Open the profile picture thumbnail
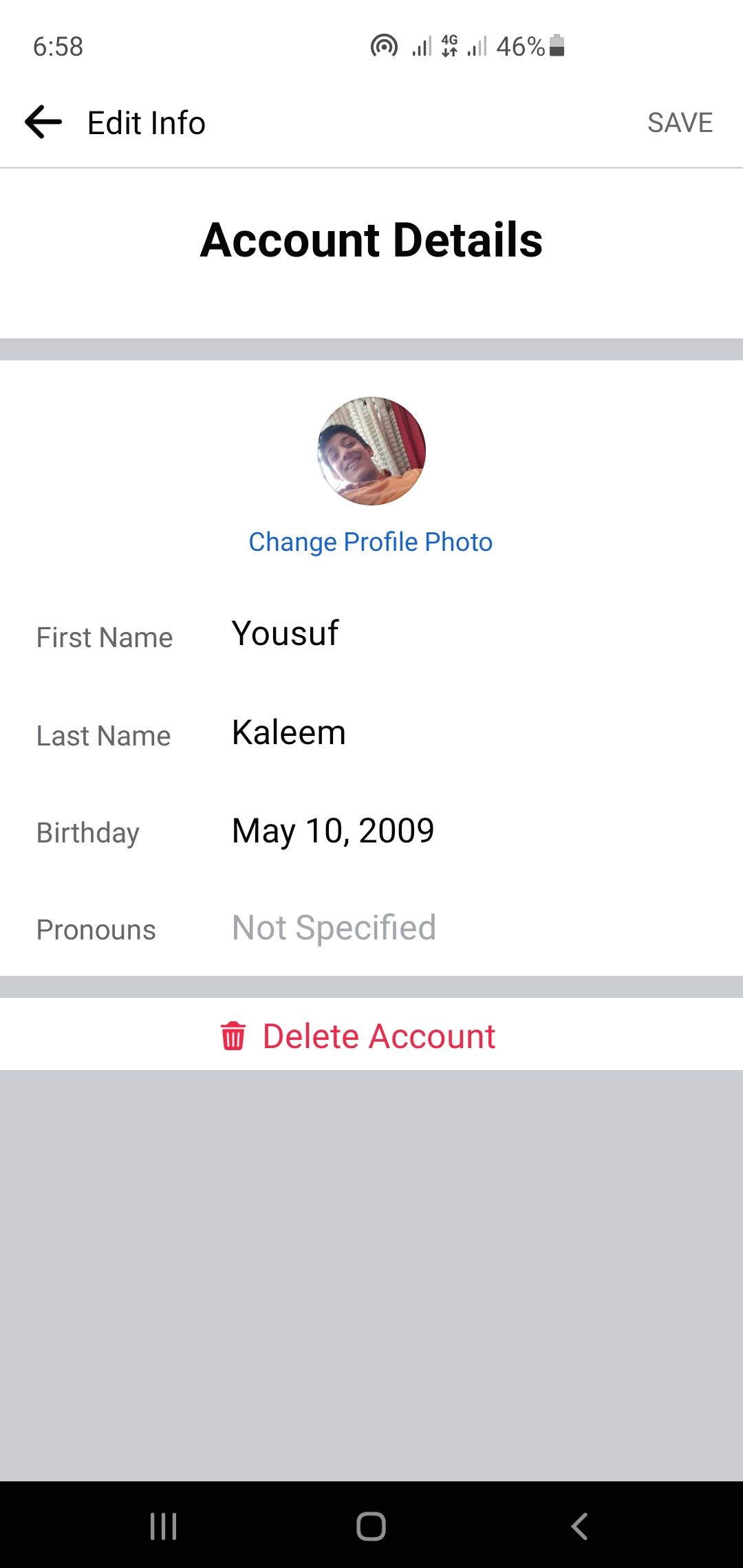 (371, 451)
